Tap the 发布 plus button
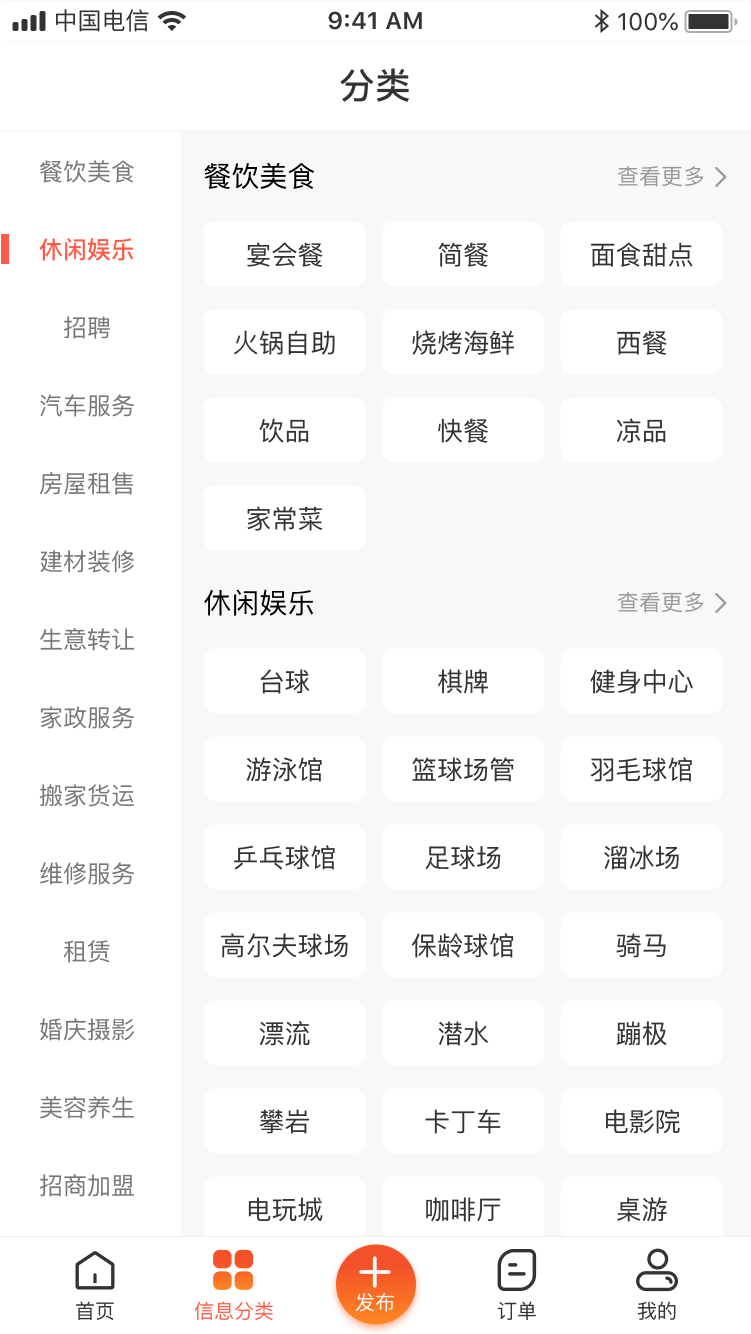The image size is (751, 1334). pyautogui.click(x=375, y=1283)
